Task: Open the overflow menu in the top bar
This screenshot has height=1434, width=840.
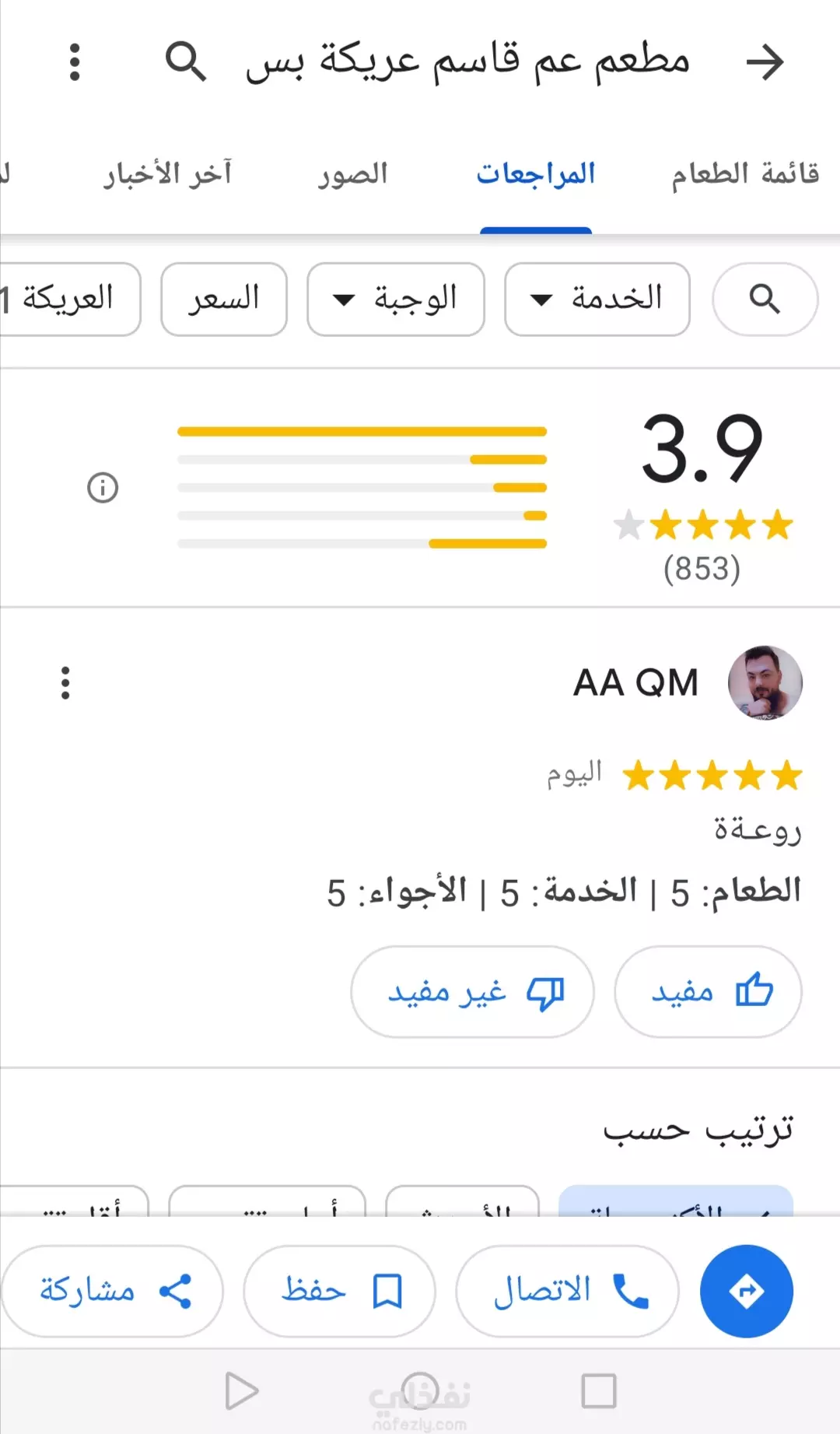Action: (x=75, y=62)
